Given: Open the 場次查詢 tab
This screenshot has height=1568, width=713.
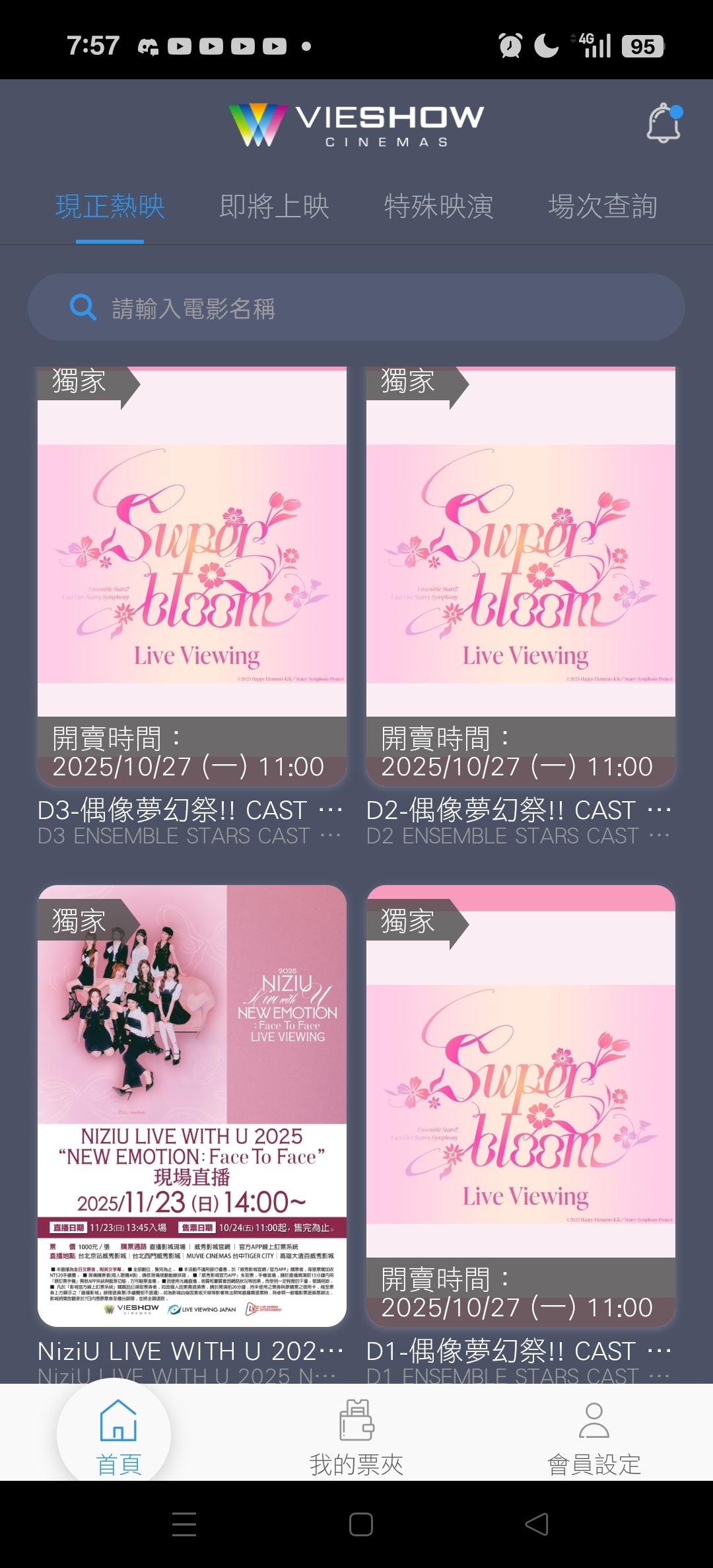Looking at the screenshot, I should click(602, 207).
